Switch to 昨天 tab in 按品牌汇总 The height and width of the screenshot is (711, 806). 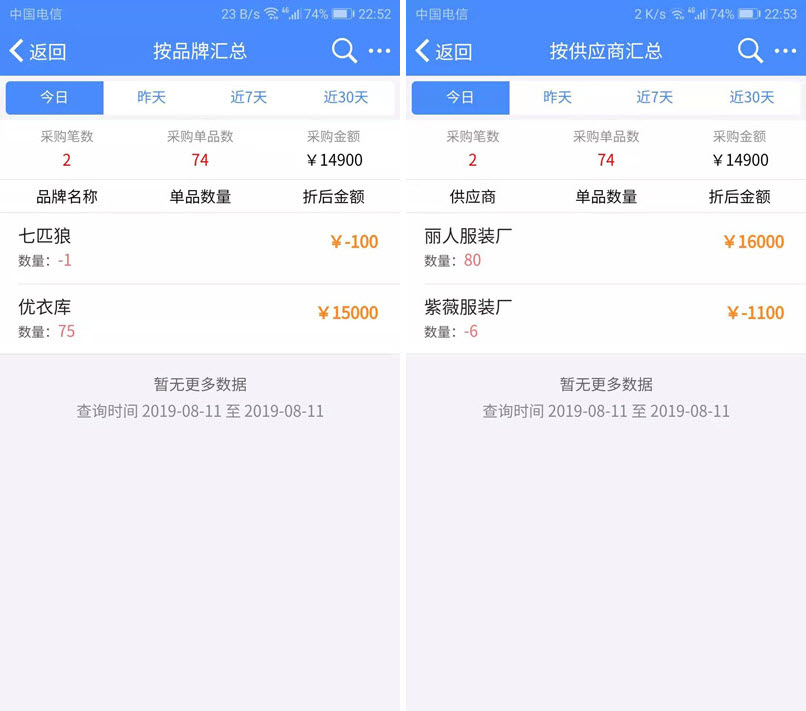tap(152, 98)
